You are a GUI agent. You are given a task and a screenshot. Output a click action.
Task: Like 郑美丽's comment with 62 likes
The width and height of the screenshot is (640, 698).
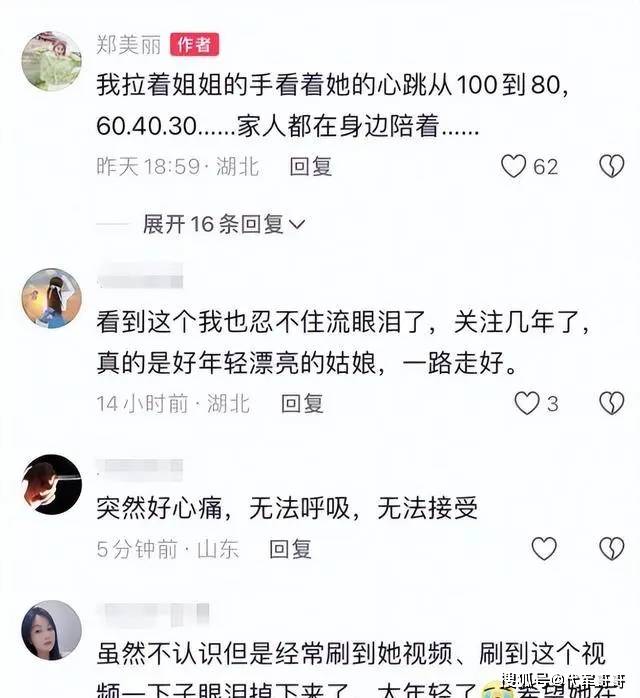(x=514, y=166)
